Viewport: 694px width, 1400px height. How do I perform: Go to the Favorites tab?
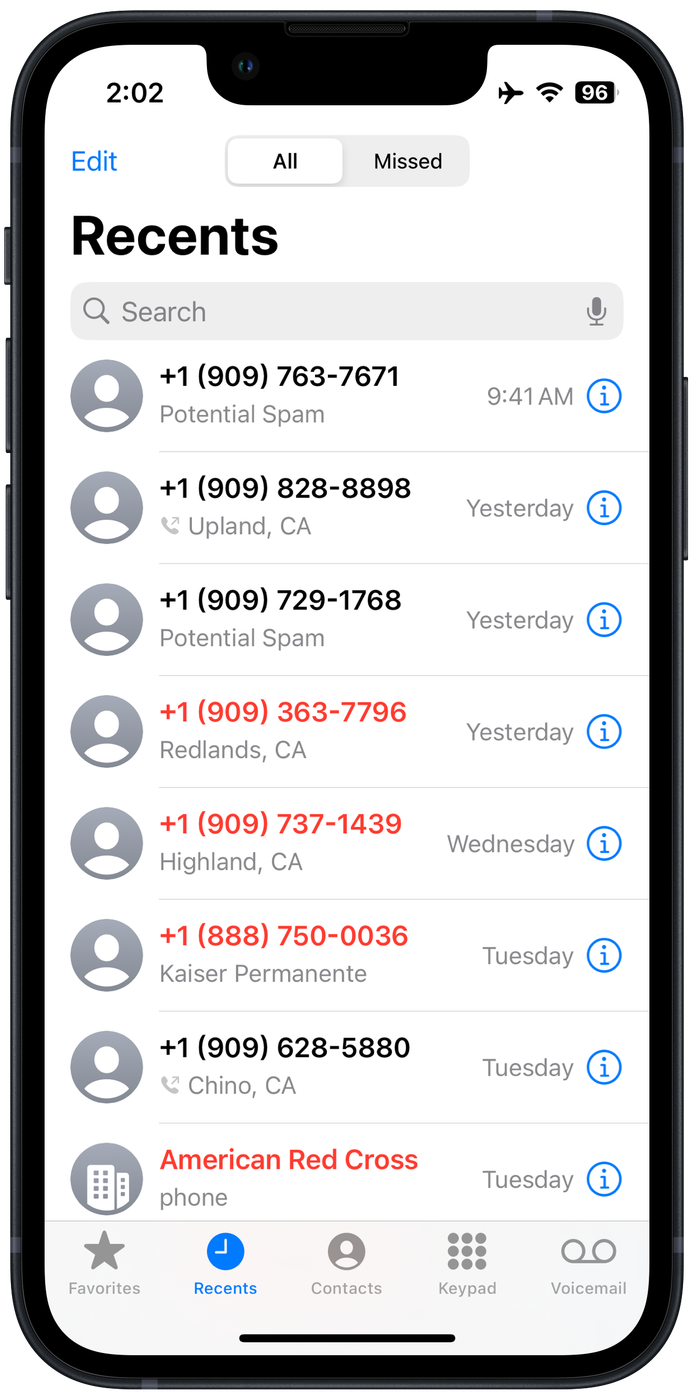(x=104, y=1263)
